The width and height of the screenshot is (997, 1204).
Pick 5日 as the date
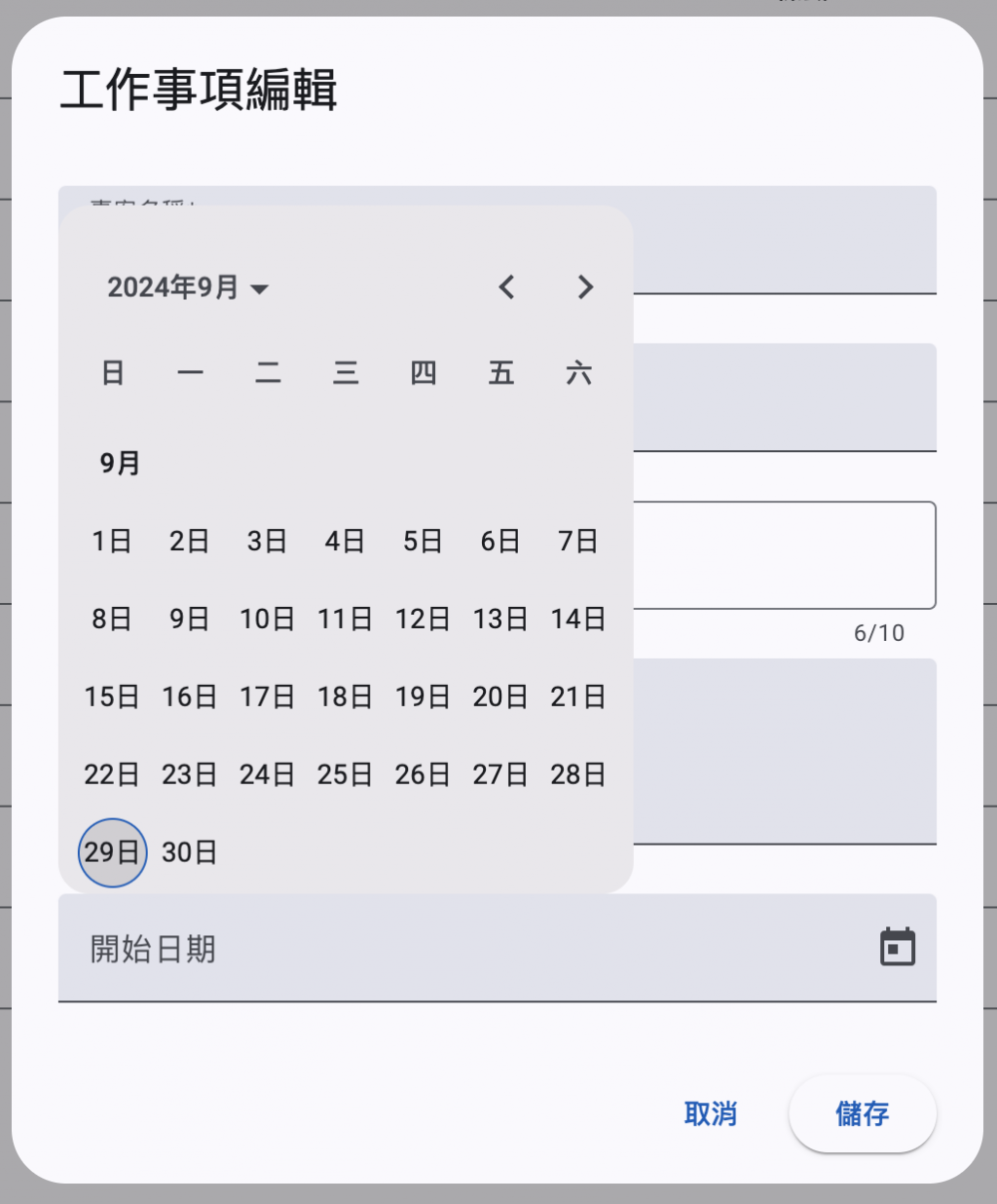[x=423, y=541]
